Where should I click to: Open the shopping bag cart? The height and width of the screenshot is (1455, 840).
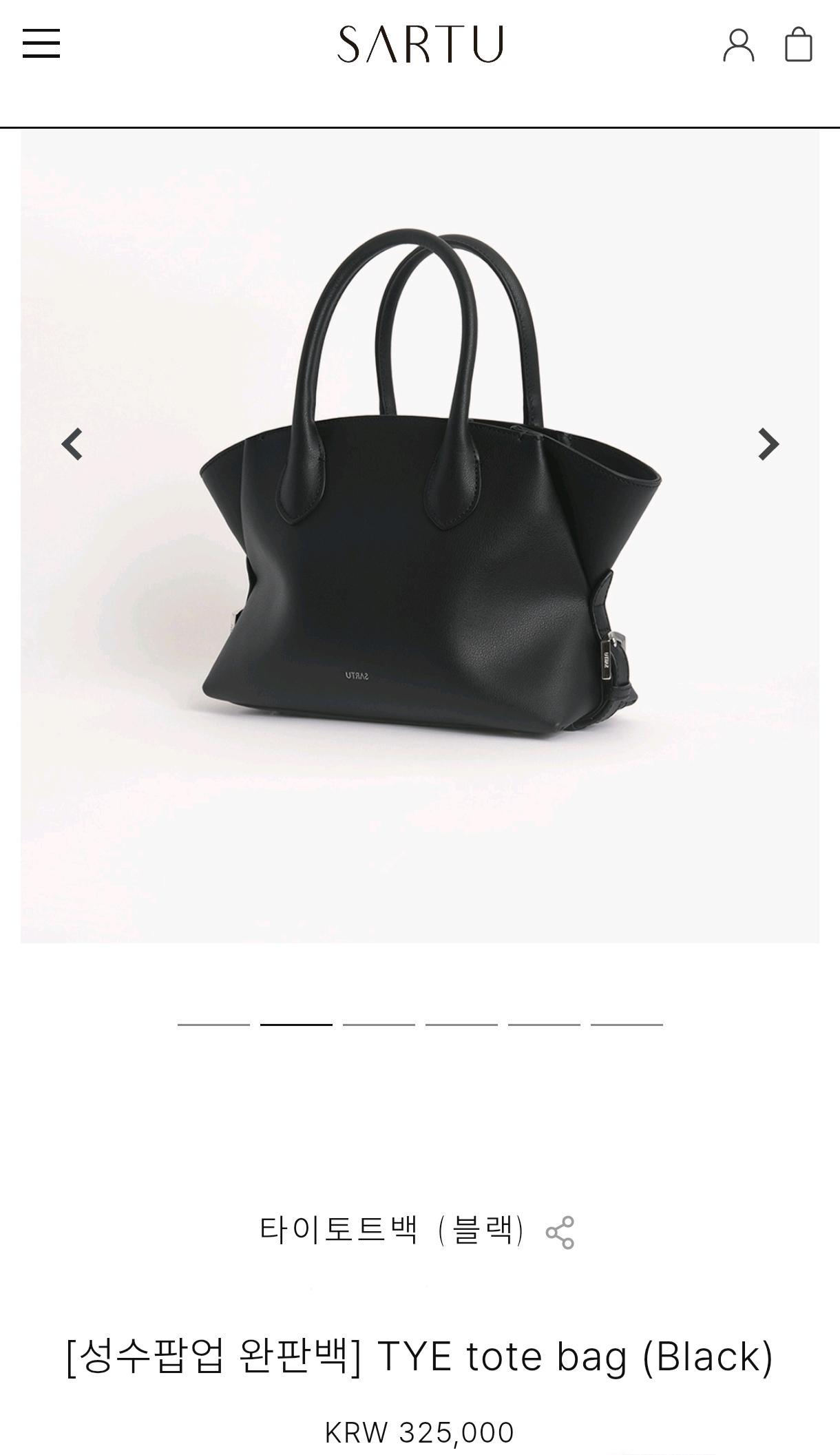[x=798, y=45]
